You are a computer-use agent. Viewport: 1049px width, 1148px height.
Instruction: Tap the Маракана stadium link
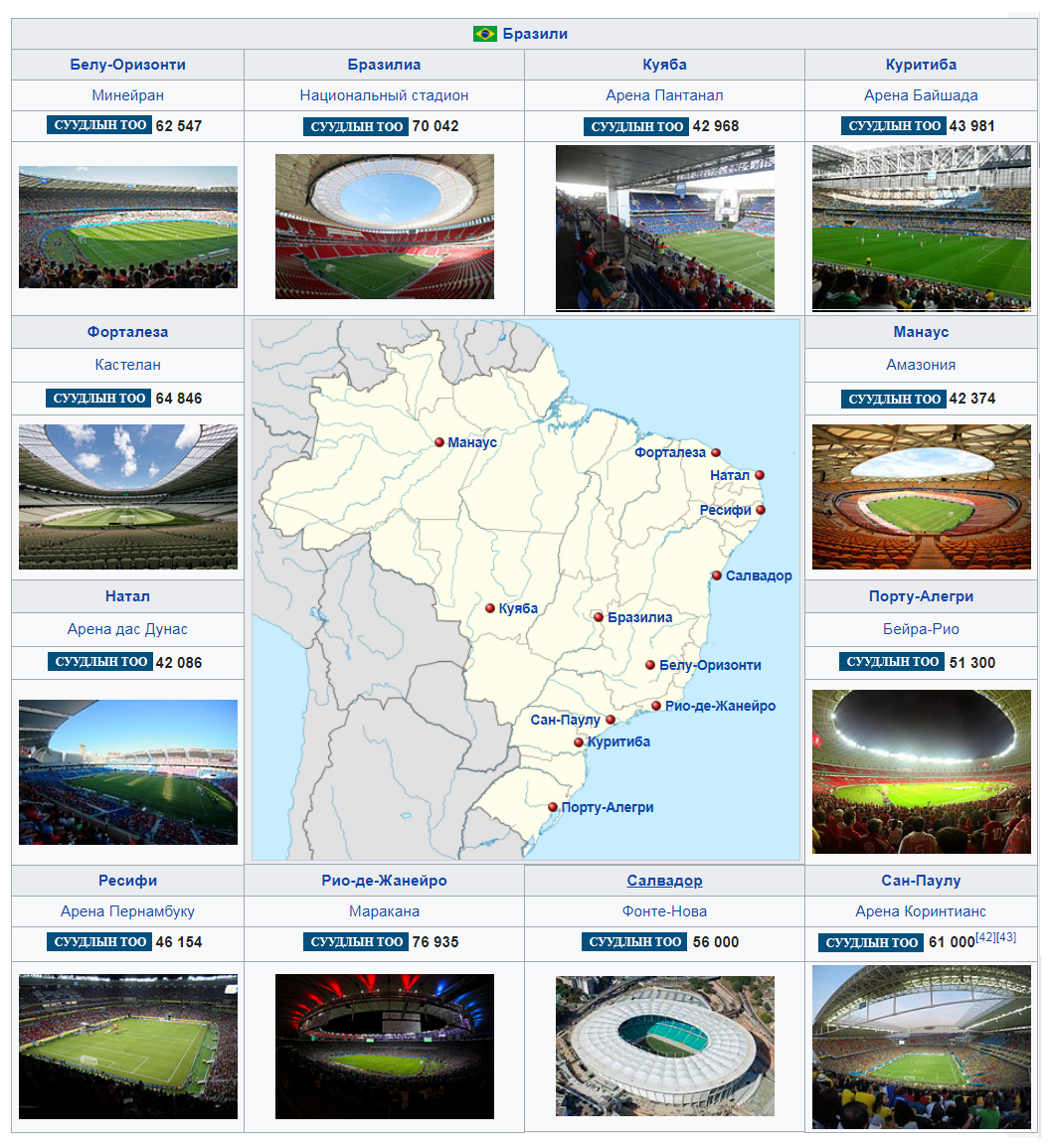pyautogui.click(x=384, y=911)
